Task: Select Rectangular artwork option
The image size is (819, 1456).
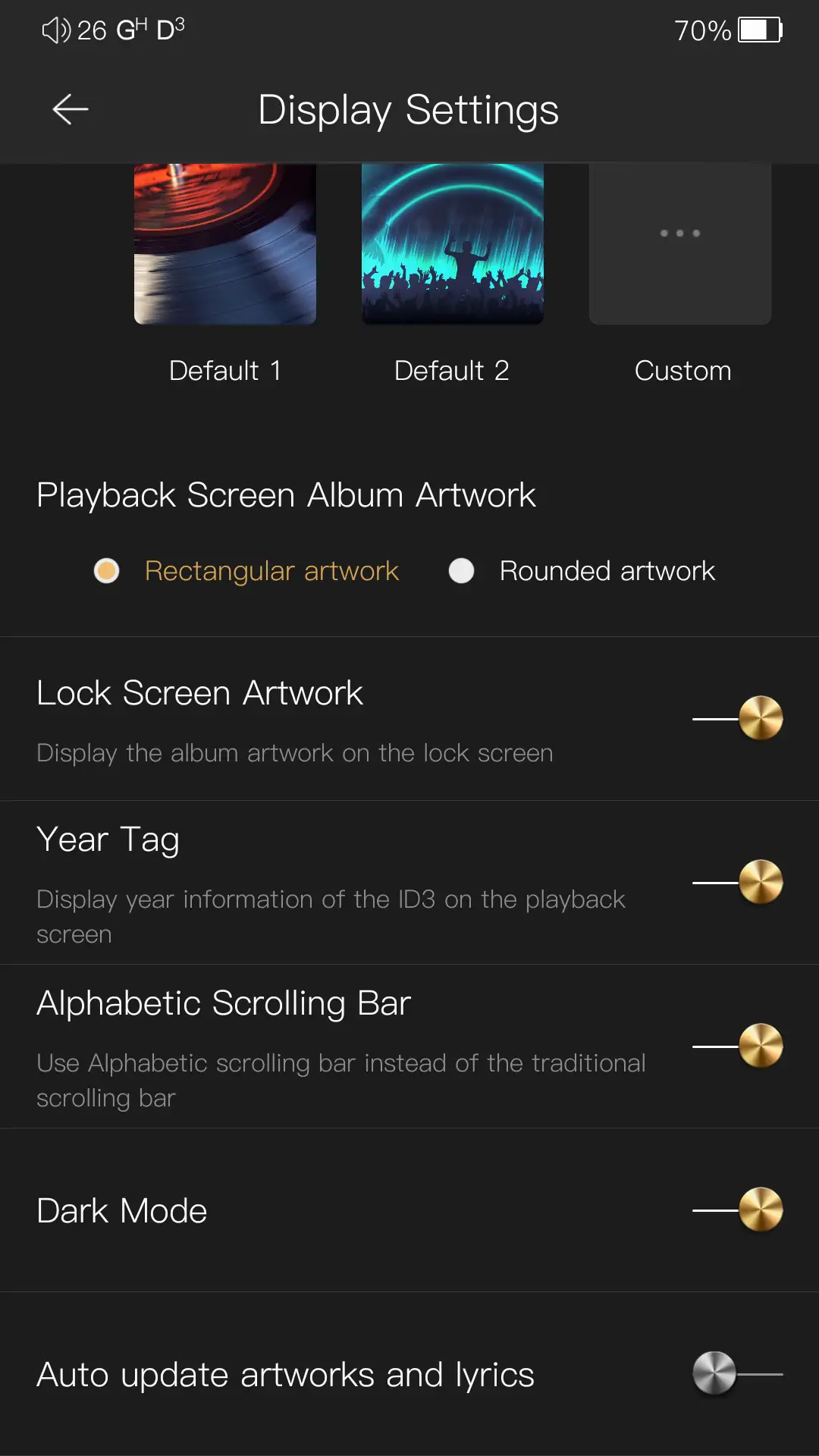Action: [107, 570]
